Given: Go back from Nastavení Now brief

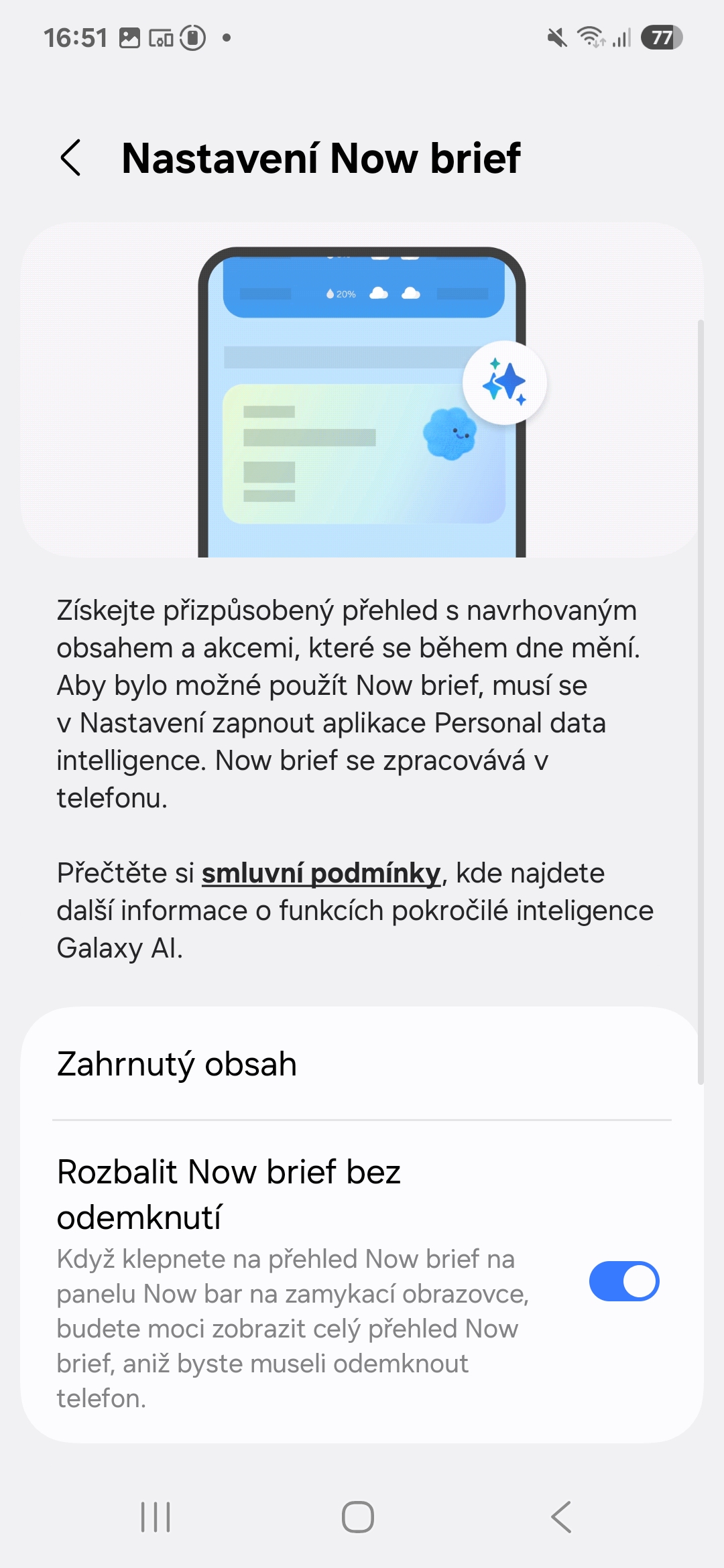Looking at the screenshot, I should point(71,158).
